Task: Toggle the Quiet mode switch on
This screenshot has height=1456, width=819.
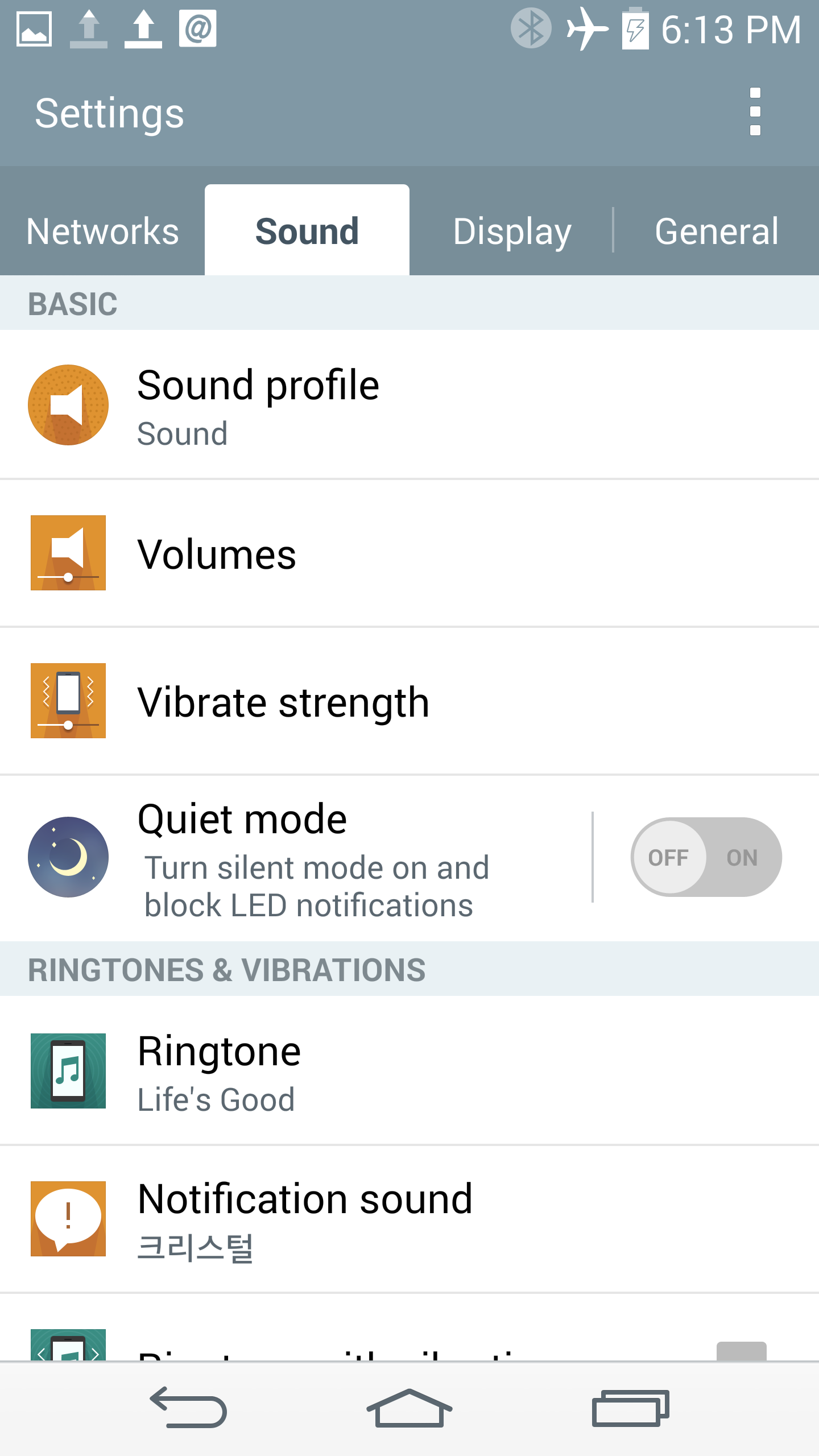Action: point(706,857)
